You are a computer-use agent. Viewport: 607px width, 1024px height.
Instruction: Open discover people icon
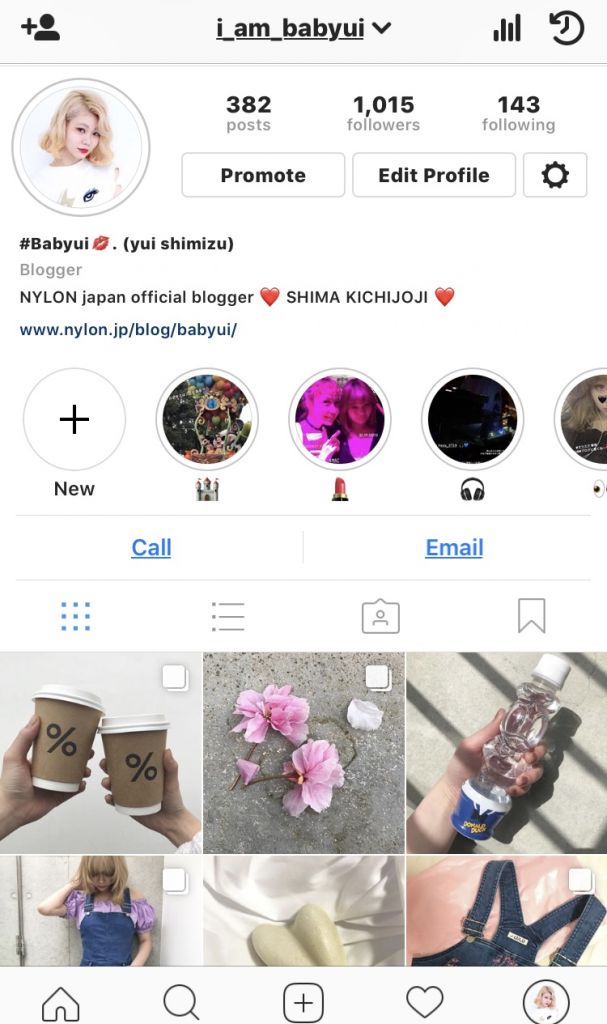[x=40, y=28]
